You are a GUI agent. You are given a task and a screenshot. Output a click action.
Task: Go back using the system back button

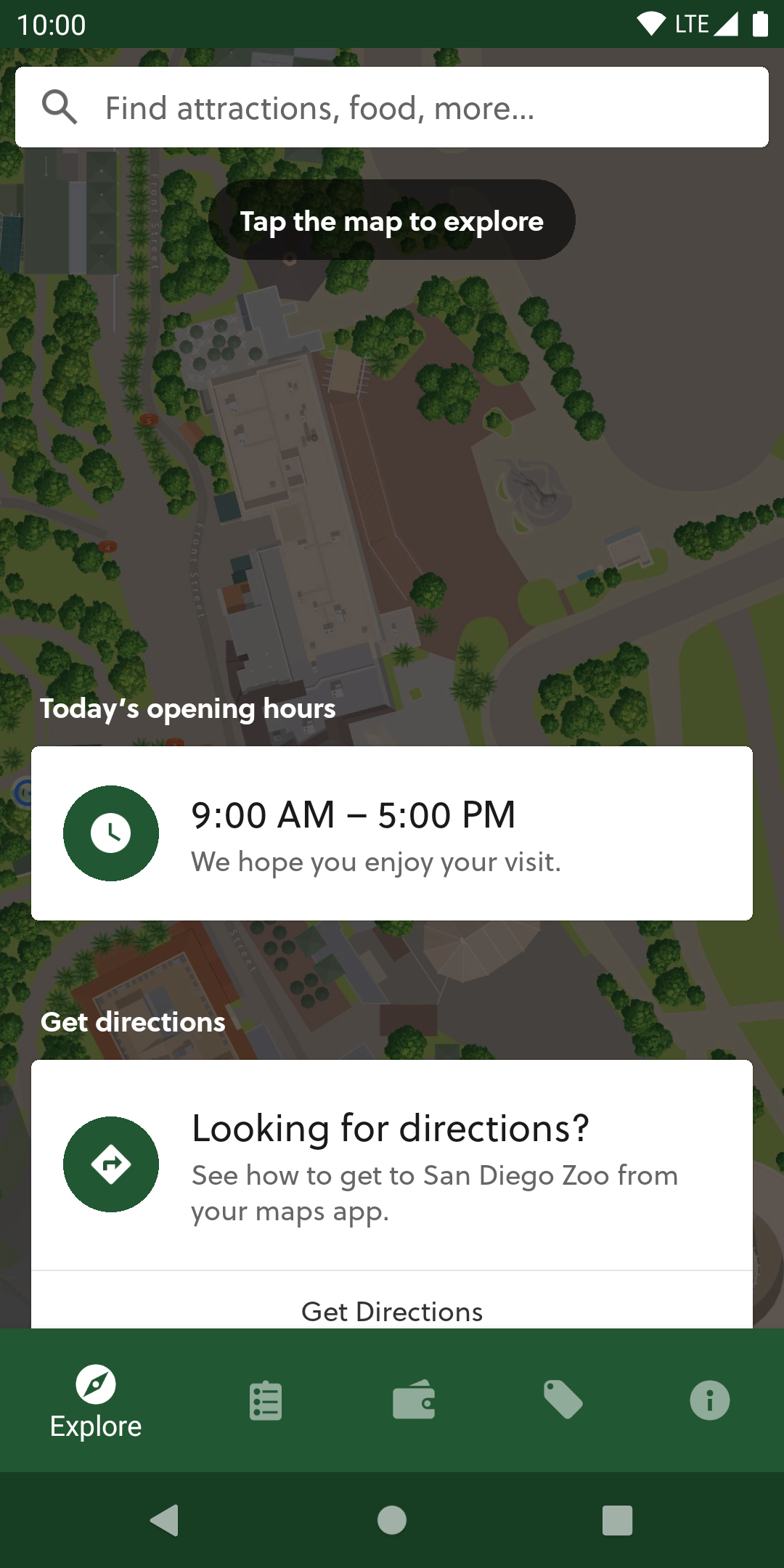click(x=165, y=1520)
